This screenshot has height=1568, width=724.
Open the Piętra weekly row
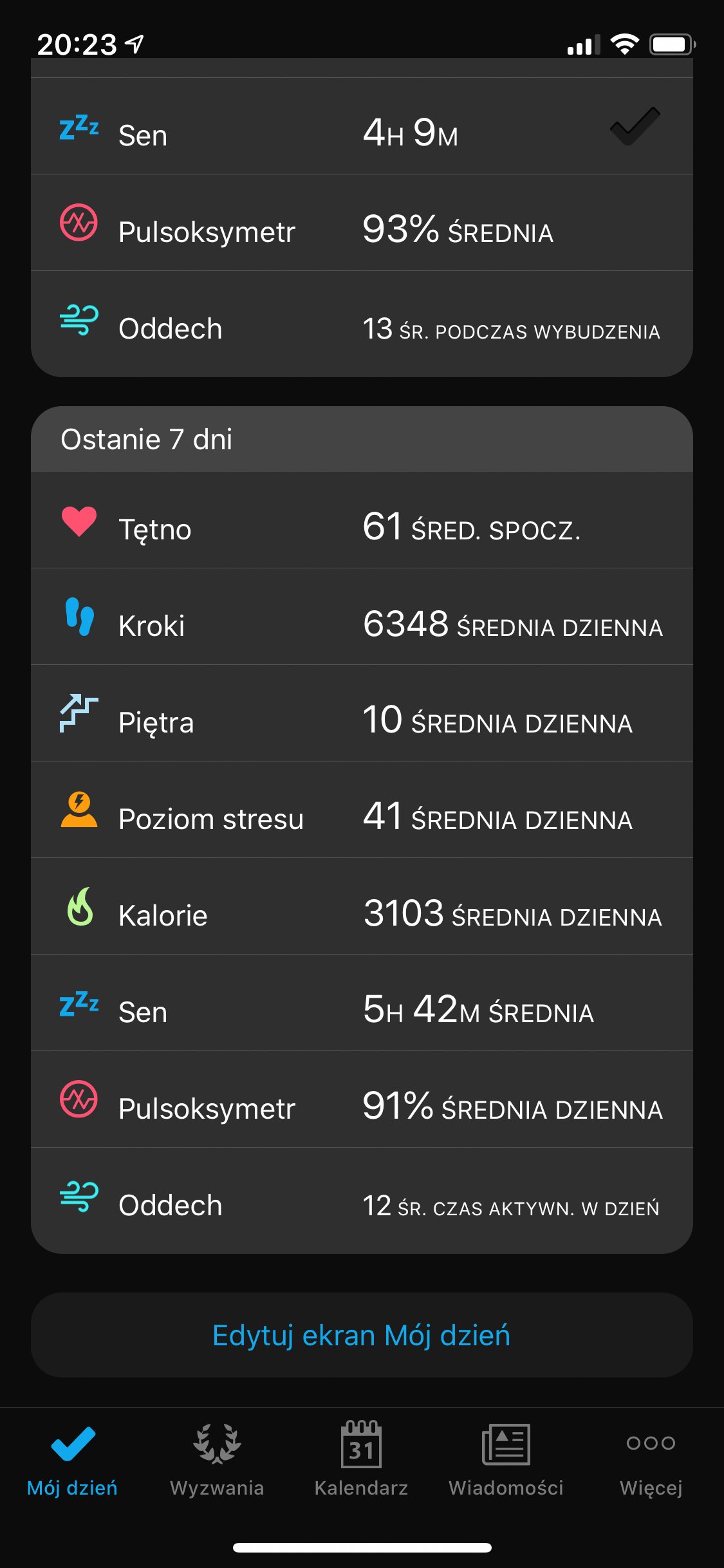(362, 713)
